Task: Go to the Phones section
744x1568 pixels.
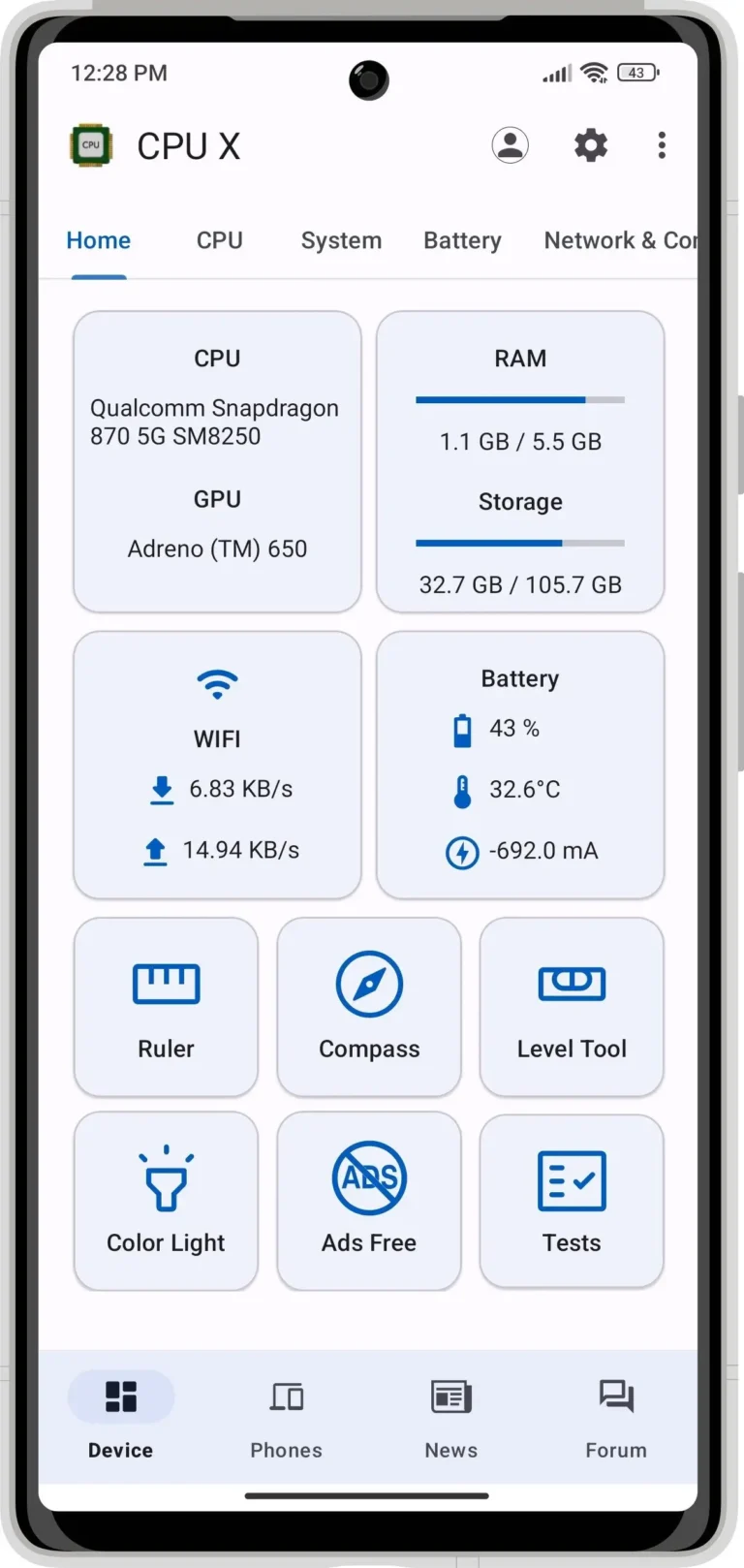Action: [285, 1420]
